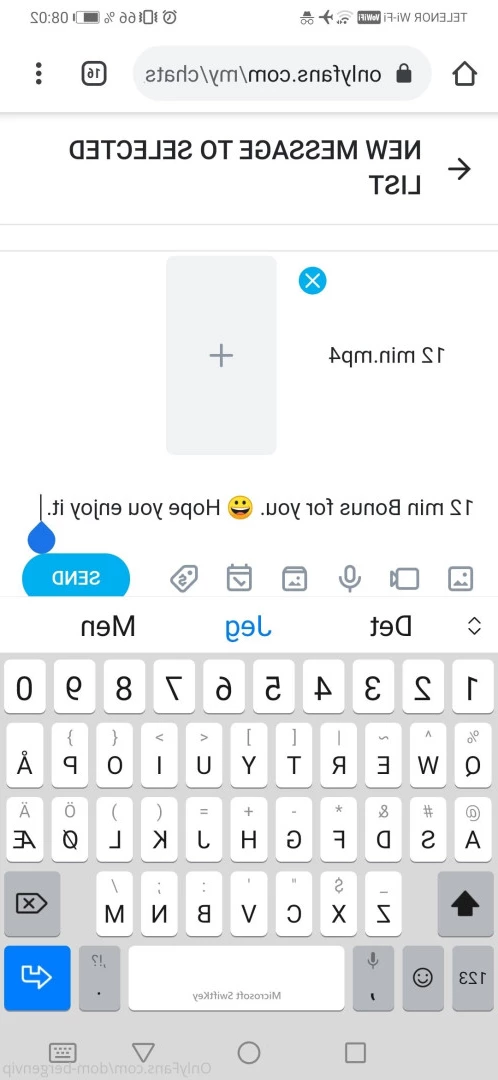498x1080 pixels.
Task: Send the message
Action: pos(76,577)
